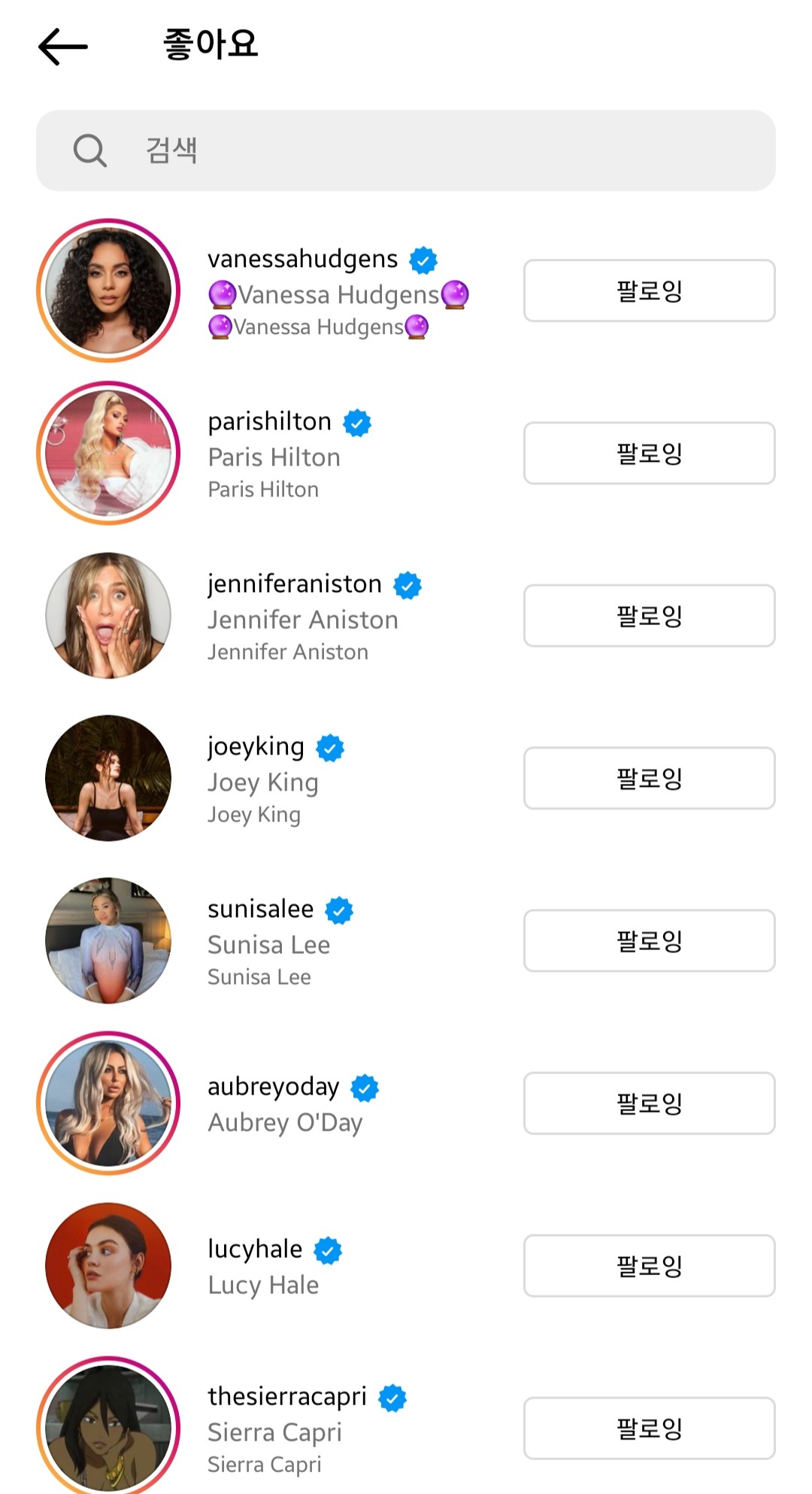Screen dimensions: 812x1494
Task: Open vanessahudgens profile from the list
Action: pos(302,260)
